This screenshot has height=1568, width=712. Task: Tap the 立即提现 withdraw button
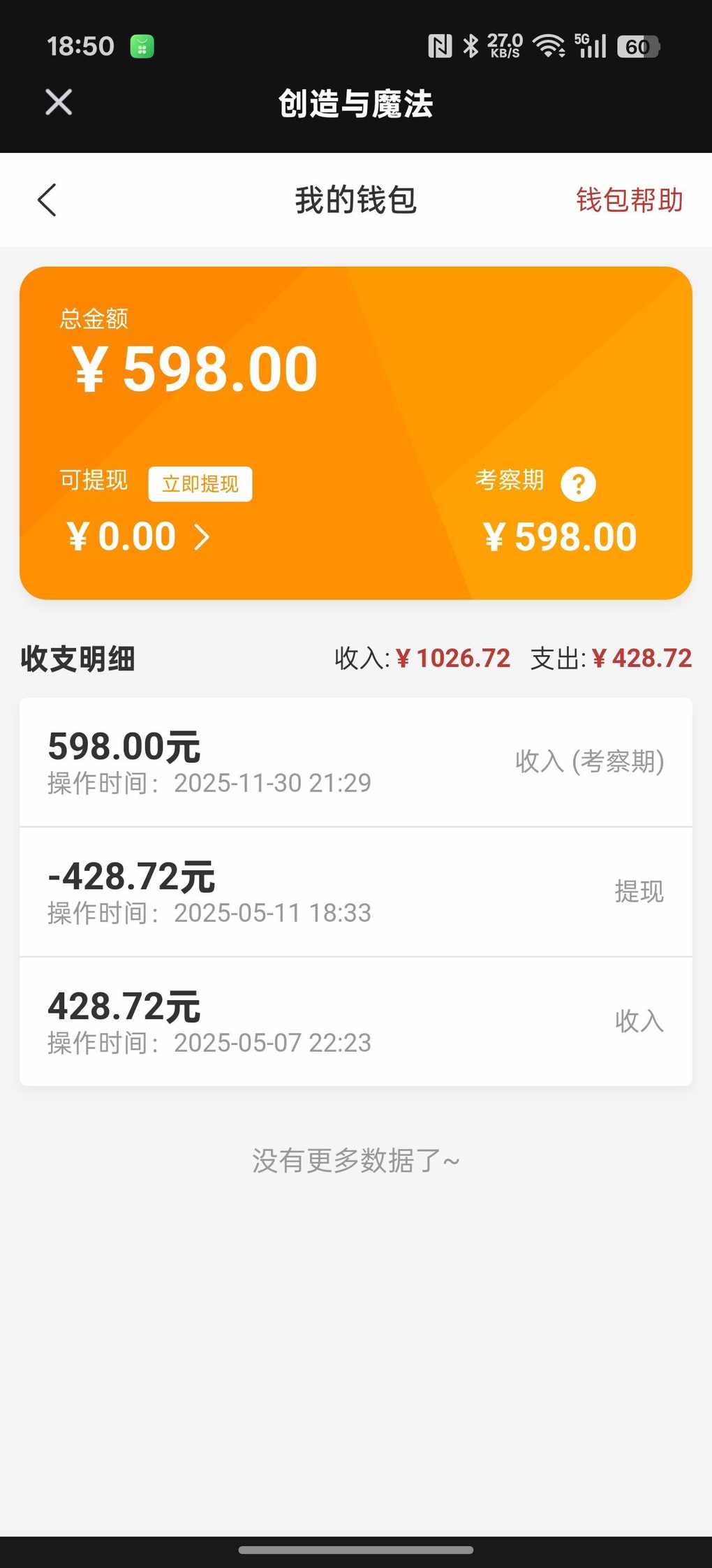(200, 483)
